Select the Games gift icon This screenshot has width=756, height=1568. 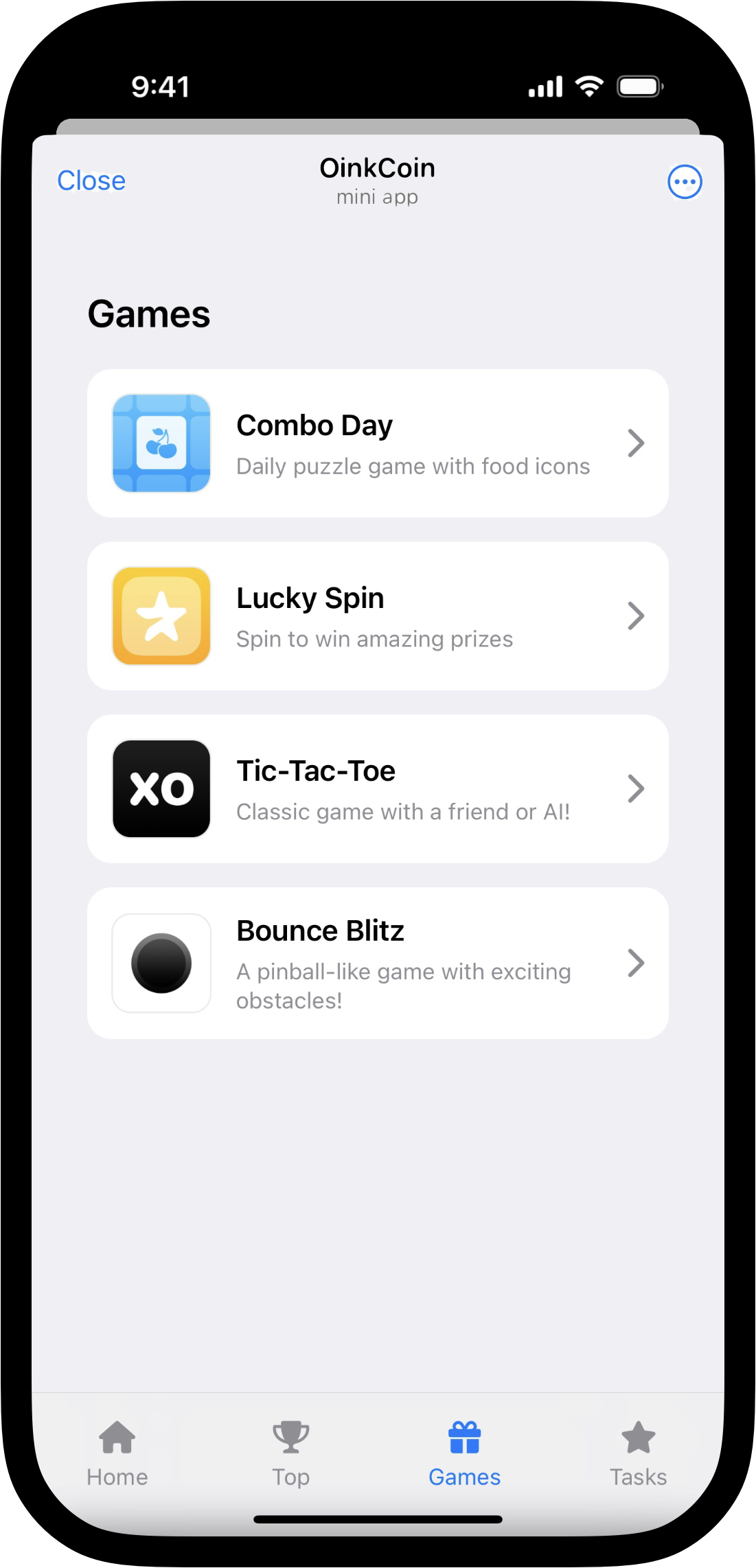click(464, 1438)
